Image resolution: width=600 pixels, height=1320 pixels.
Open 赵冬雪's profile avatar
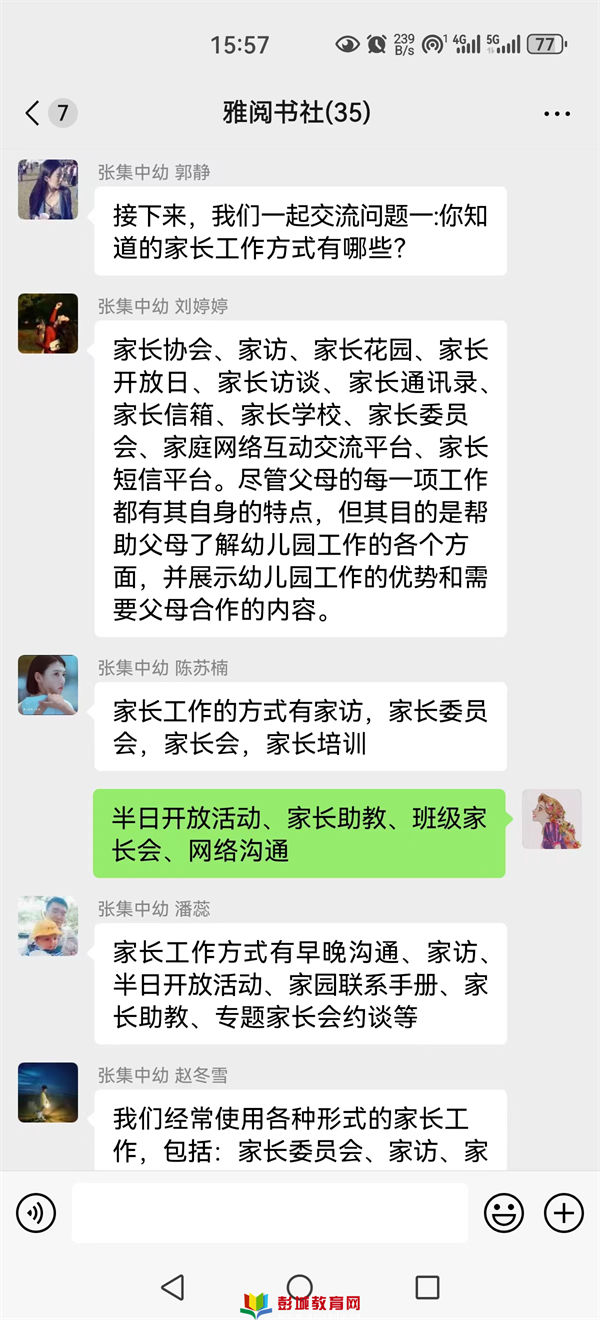click(48, 1092)
